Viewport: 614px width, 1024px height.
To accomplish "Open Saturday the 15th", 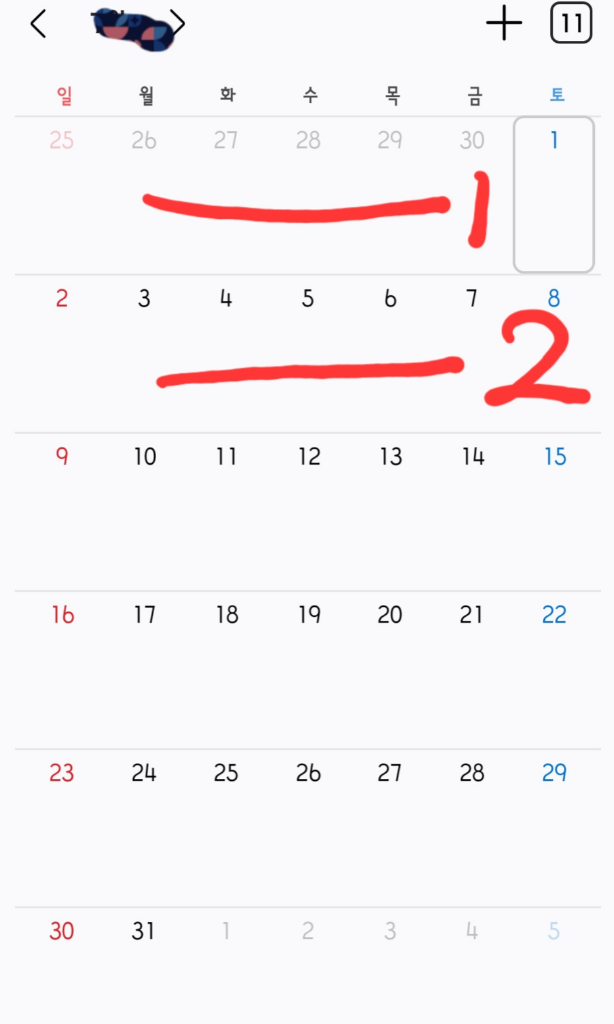I will coord(555,457).
